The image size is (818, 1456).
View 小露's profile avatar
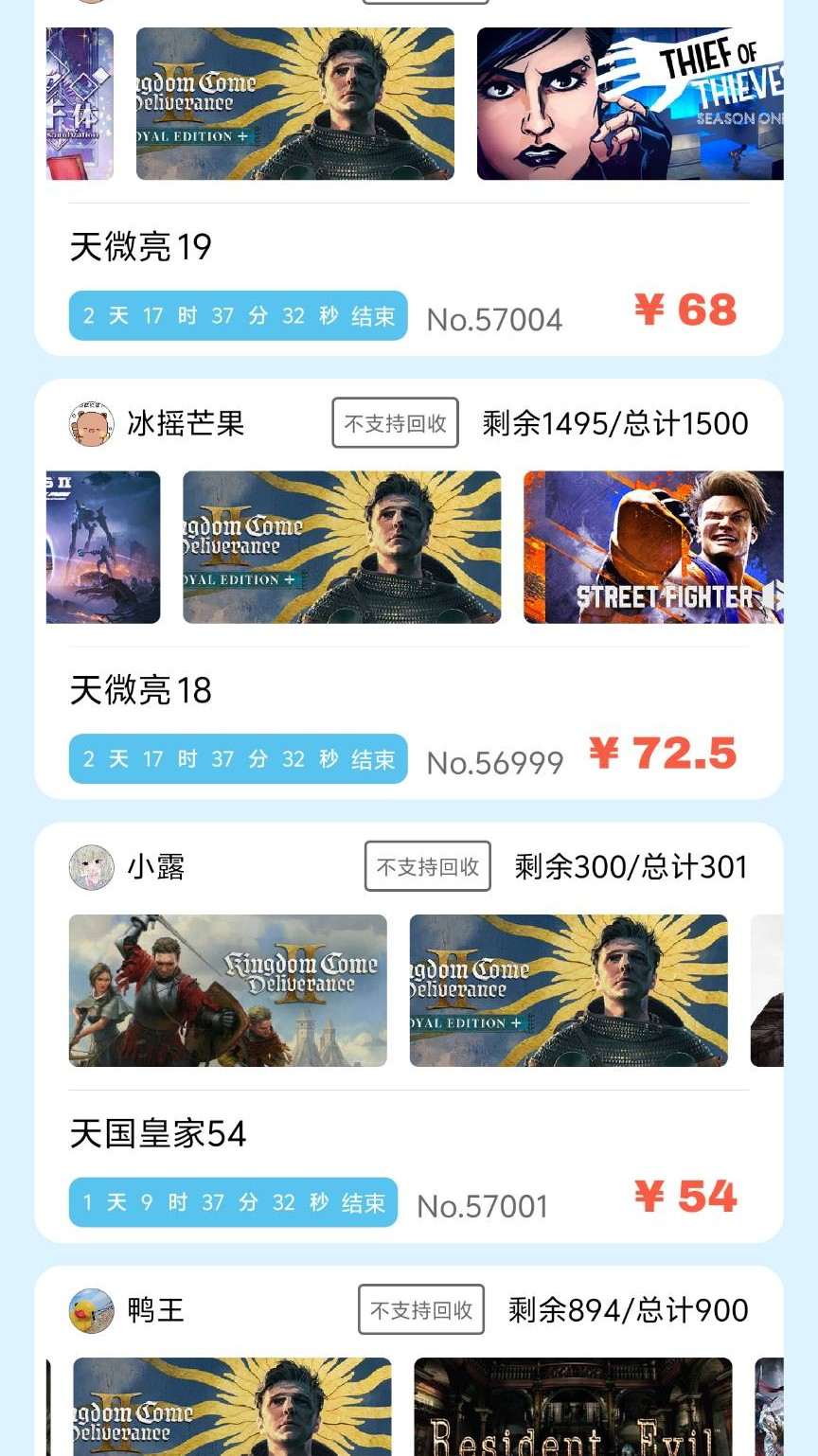(x=92, y=866)
